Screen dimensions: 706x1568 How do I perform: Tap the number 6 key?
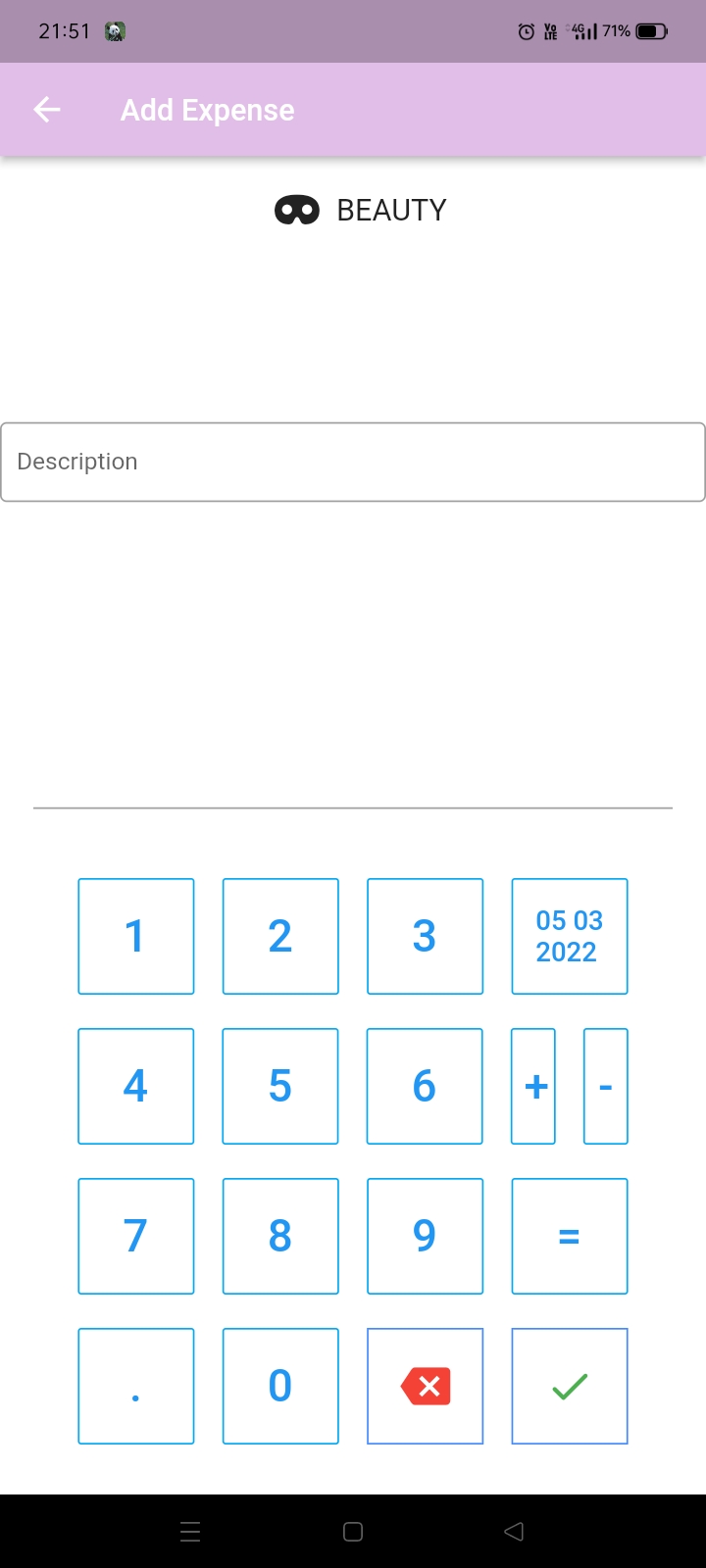click(x=425, y=1086)
